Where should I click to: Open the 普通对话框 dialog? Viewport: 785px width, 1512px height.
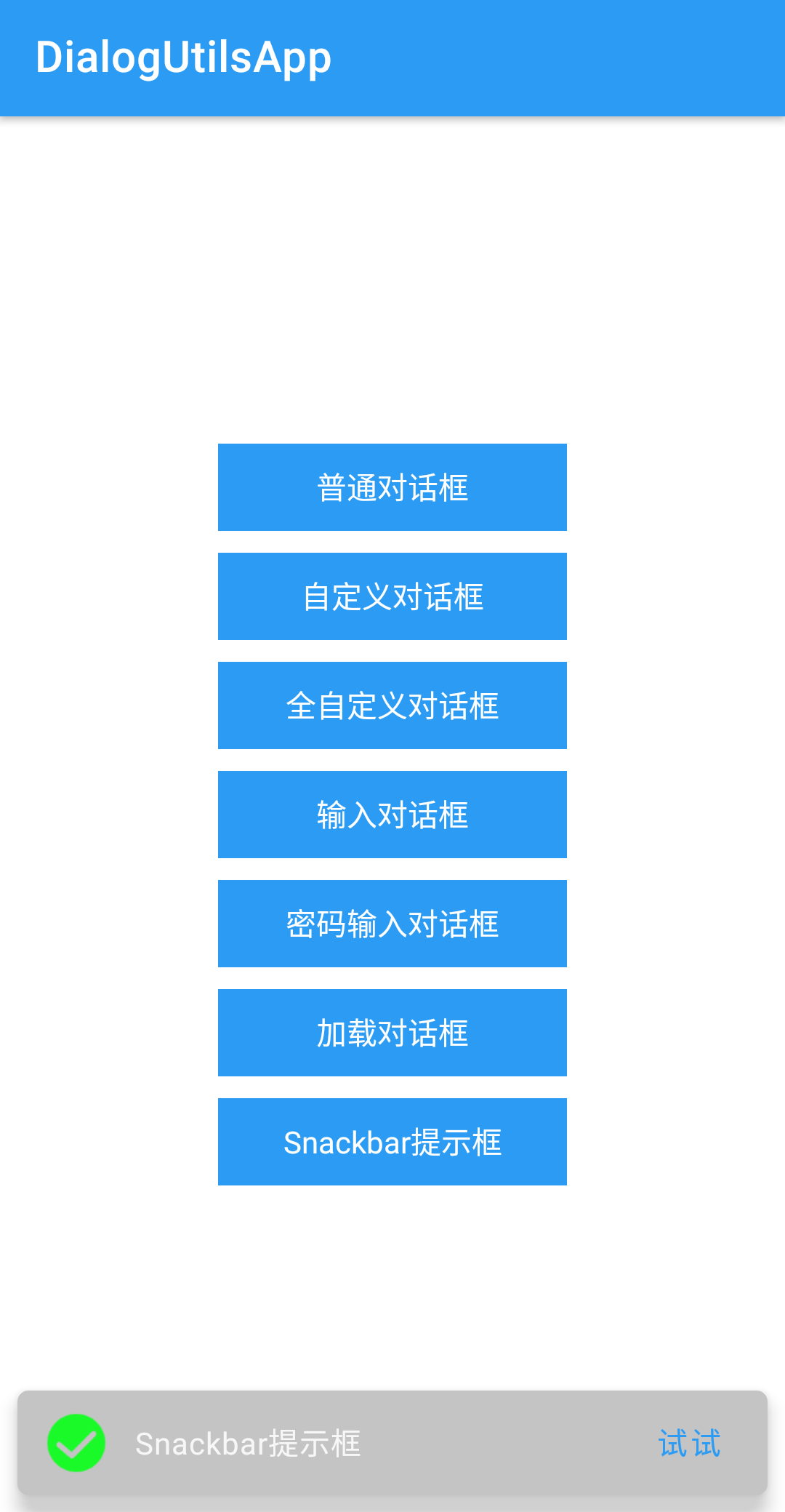pos(392,487)
